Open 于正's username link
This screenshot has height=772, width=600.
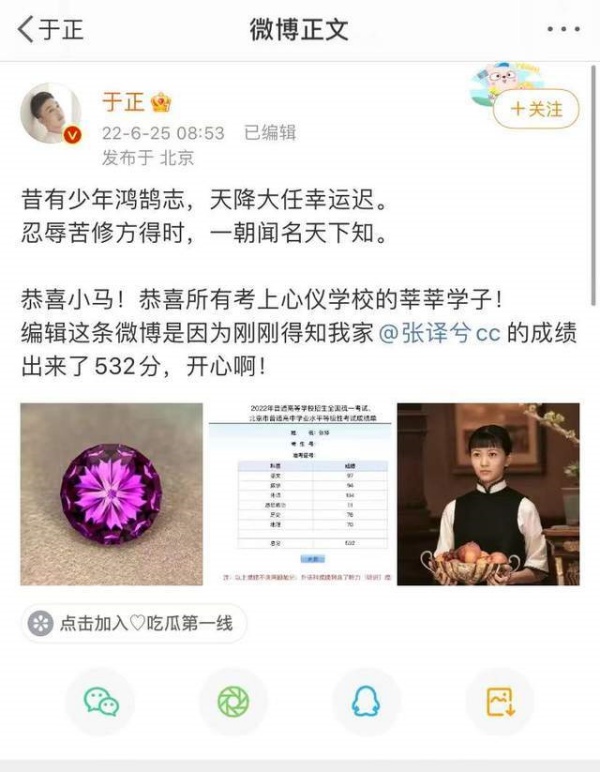[x=123, y=102]
